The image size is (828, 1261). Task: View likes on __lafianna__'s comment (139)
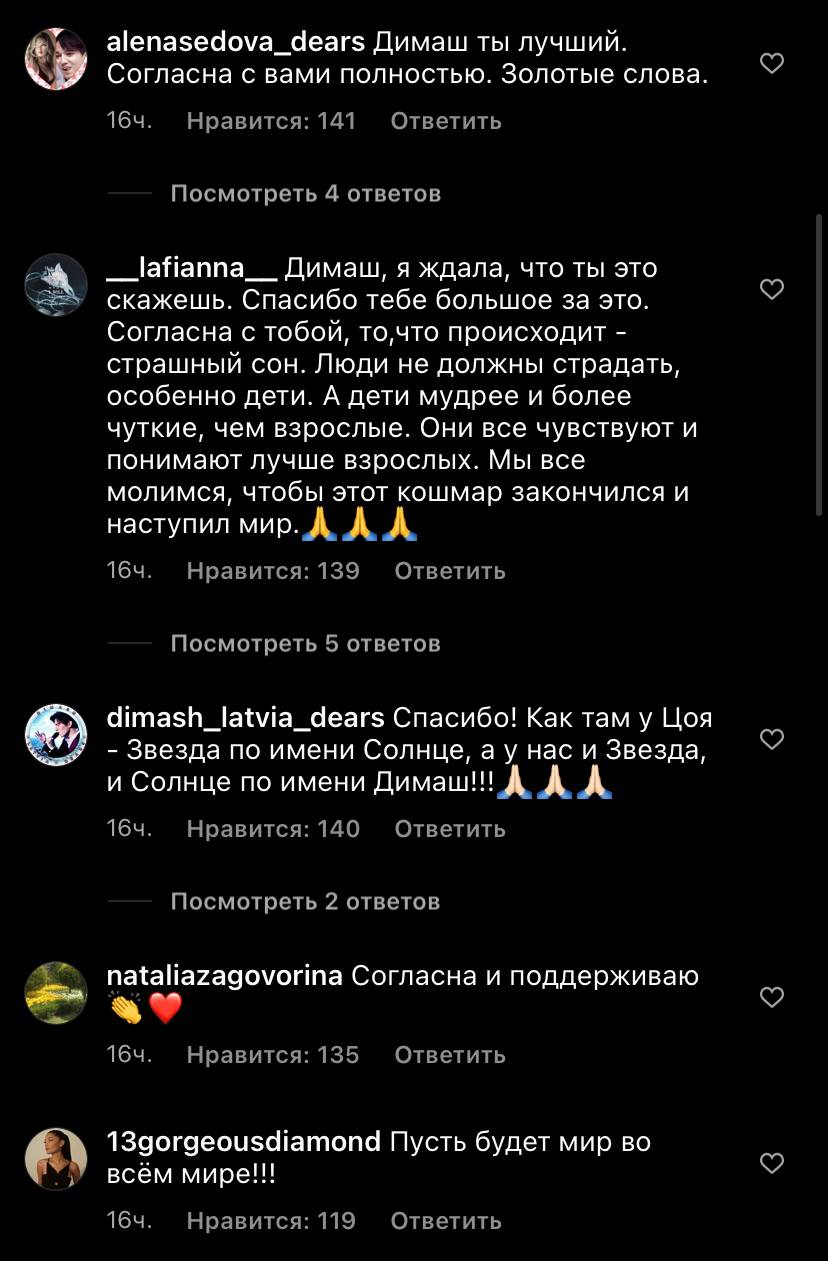(273, 571)
